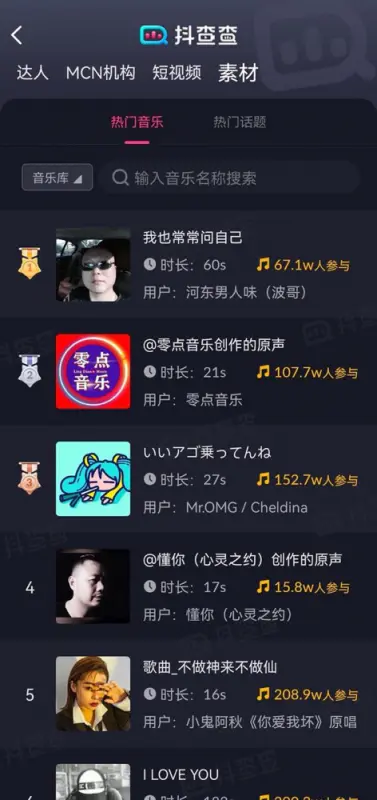The image size is (377, 800).
Task: Tap the 素材 tab
Action: point(238,73)
